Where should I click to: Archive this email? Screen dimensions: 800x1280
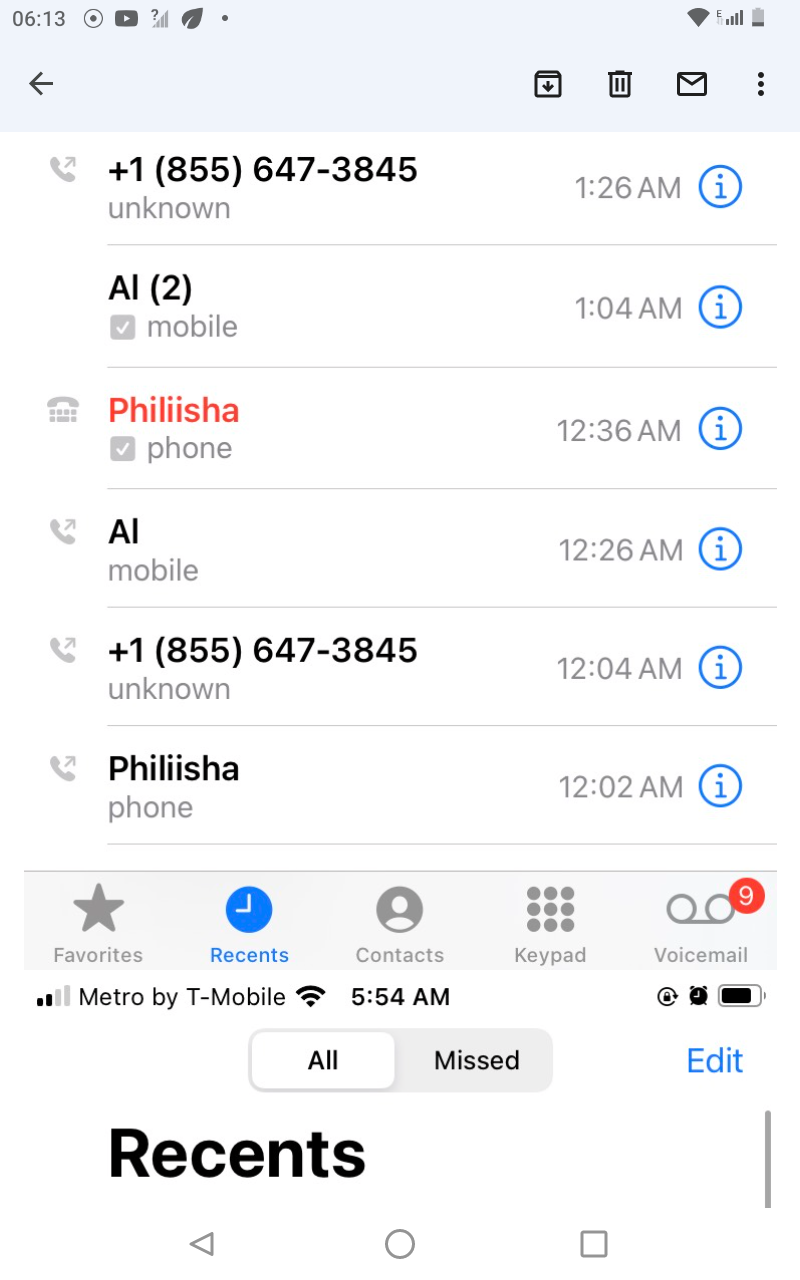point(547,84)
